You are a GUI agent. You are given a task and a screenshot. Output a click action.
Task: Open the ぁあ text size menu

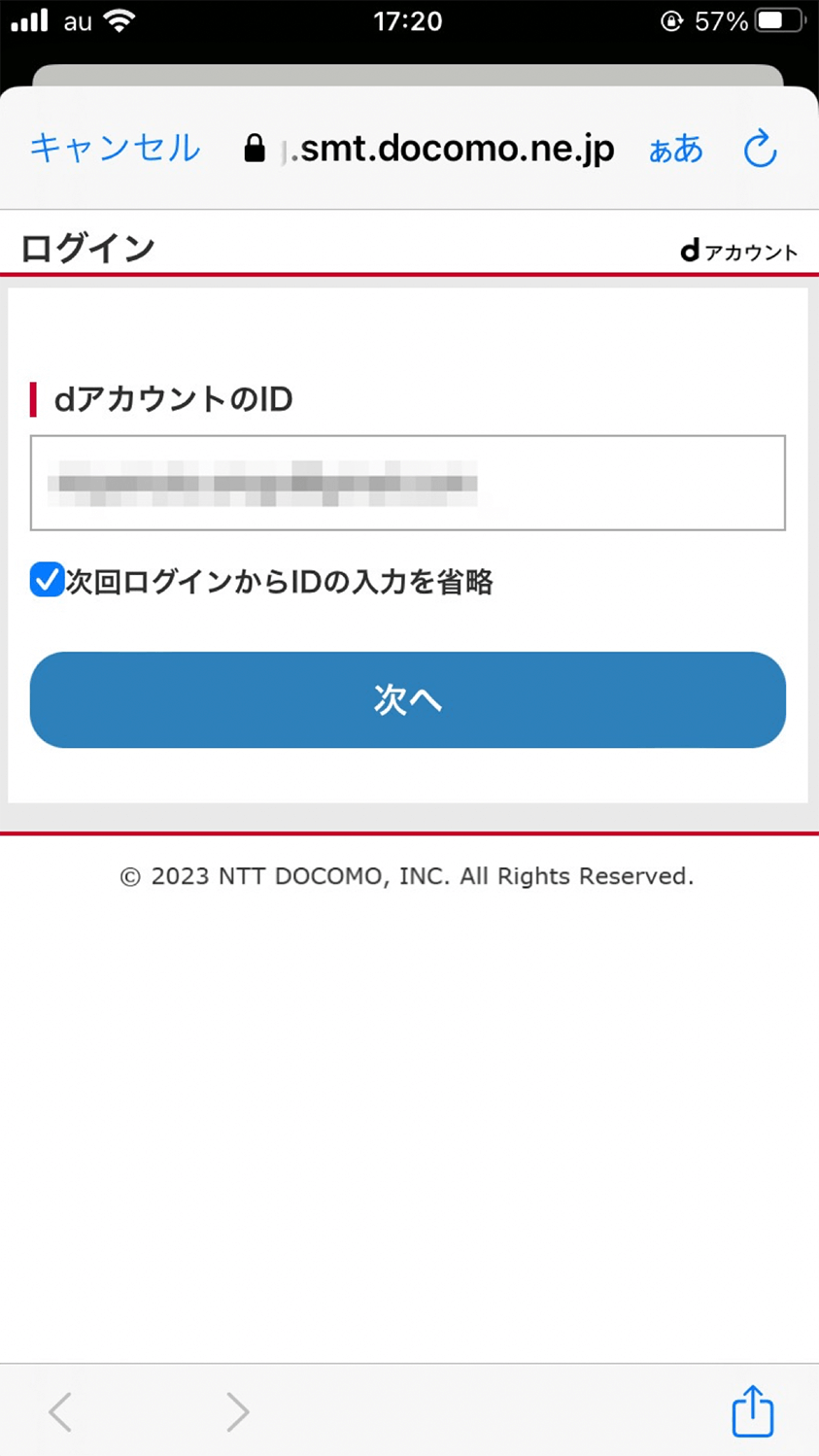675,149
